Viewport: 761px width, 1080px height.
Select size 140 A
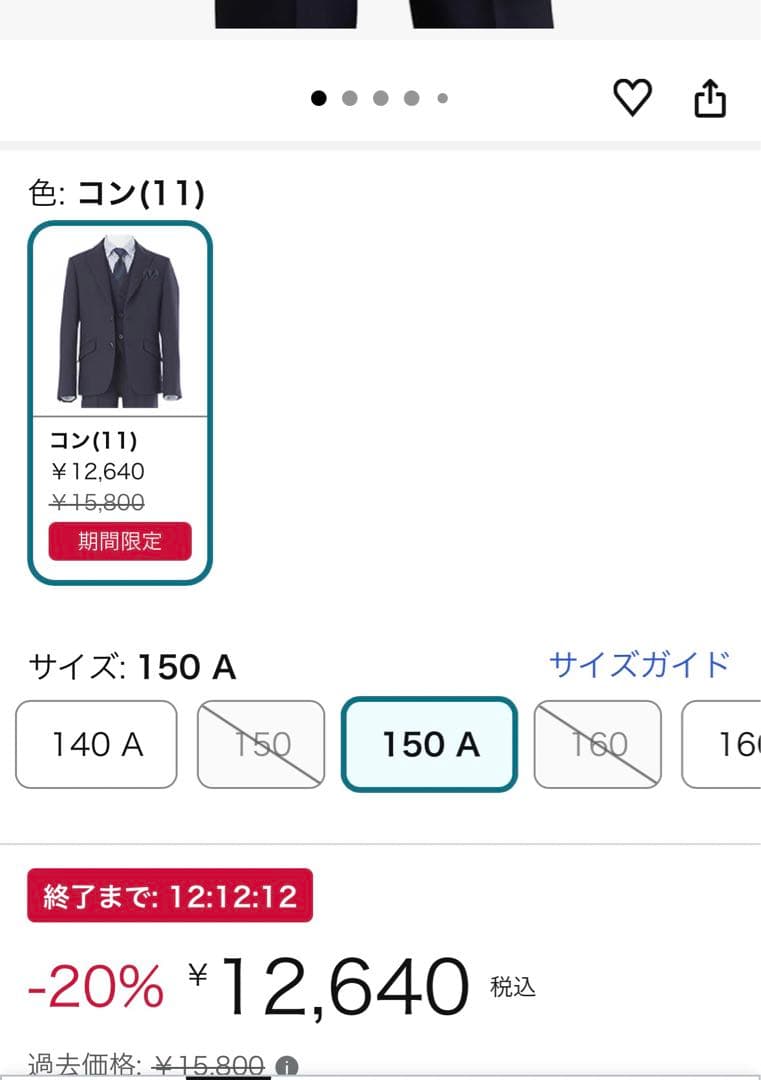tap(95, 745)
